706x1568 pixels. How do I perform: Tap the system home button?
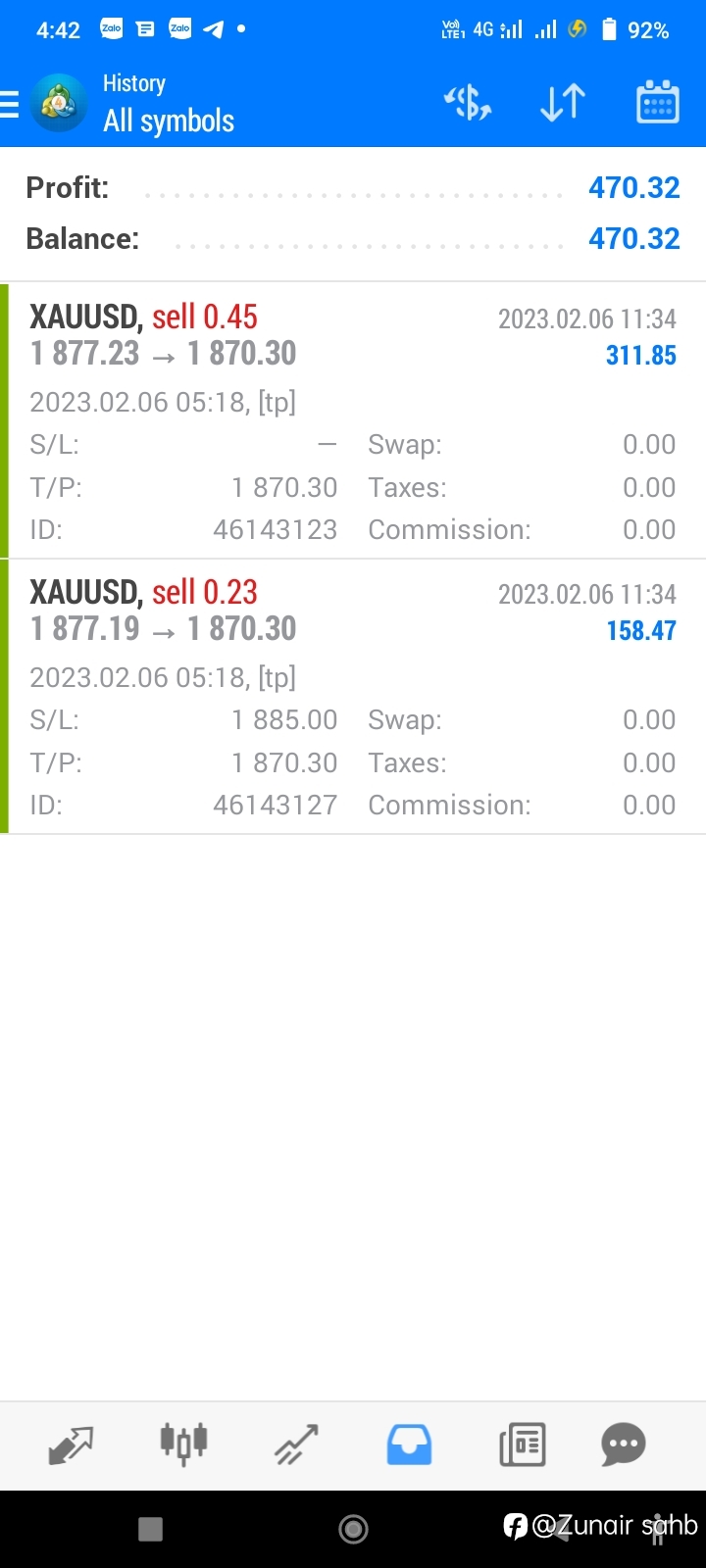(x=353, y=1529)
